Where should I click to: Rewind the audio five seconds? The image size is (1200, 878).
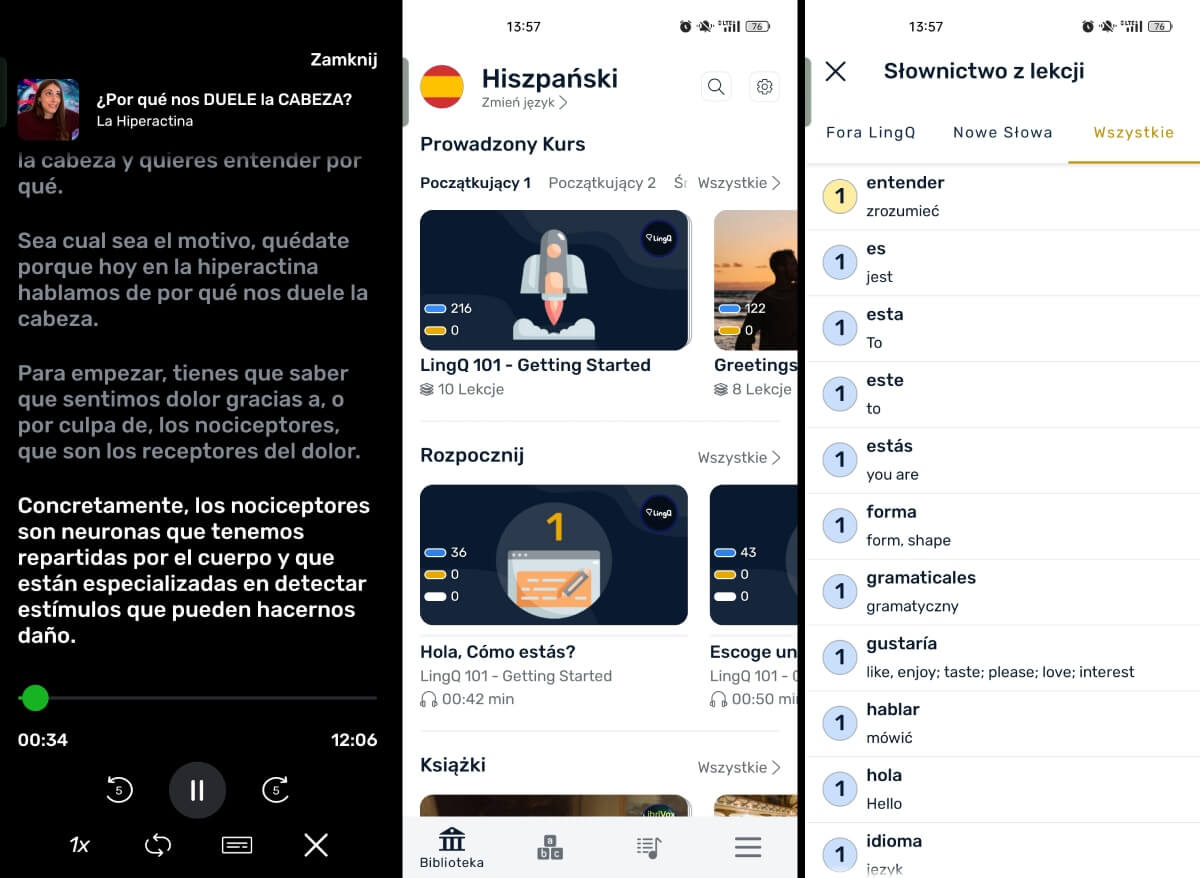coord(119,790)
